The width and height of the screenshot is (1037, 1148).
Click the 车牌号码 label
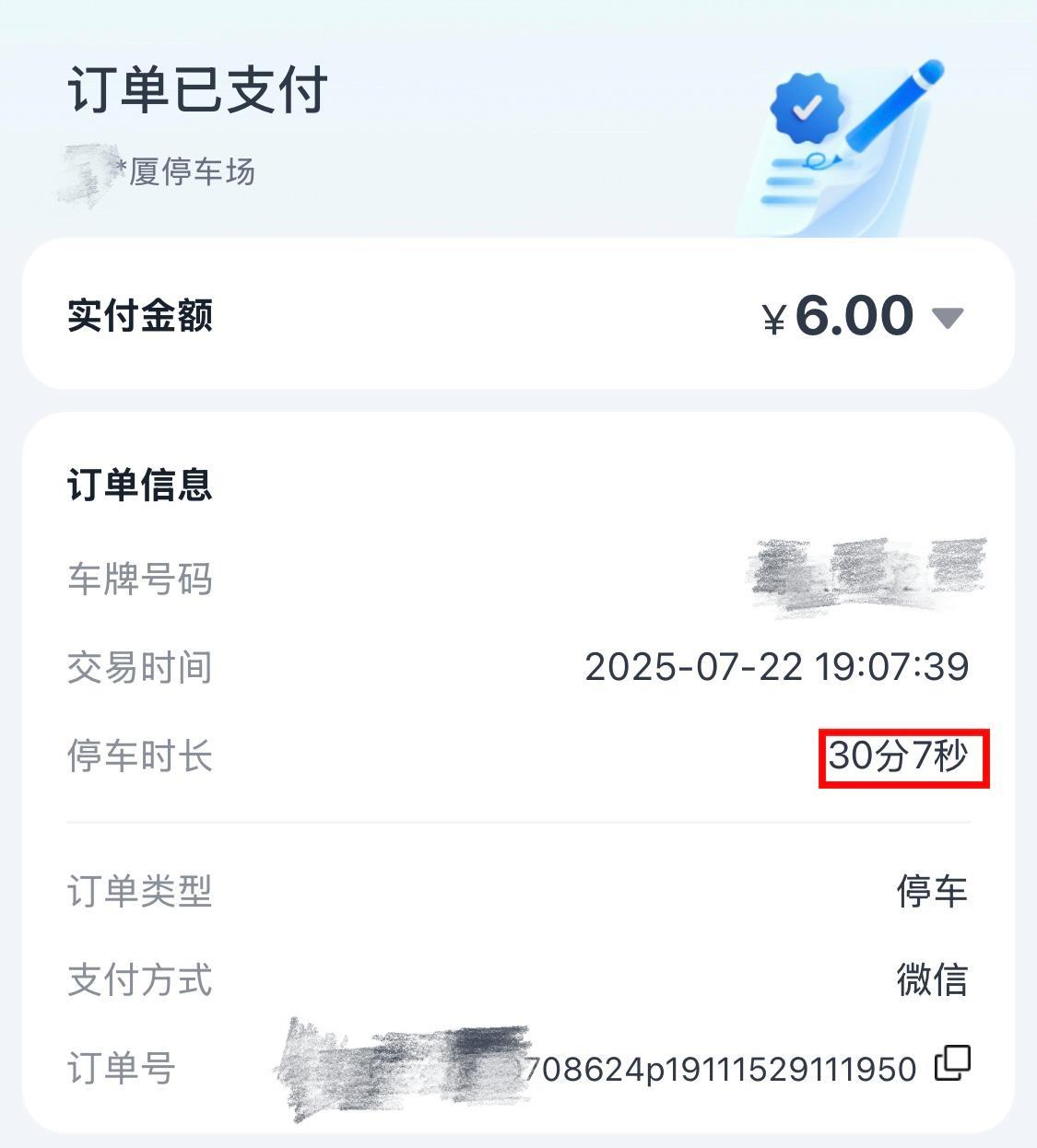140,579
